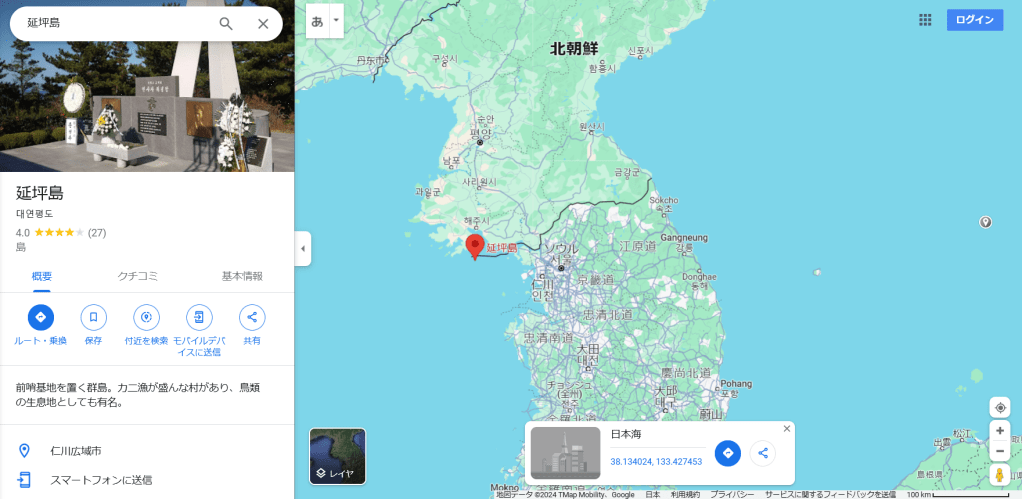Switch to the クチコミ tab
Viewport: 1022px width, 499px height.
(138, 276)
